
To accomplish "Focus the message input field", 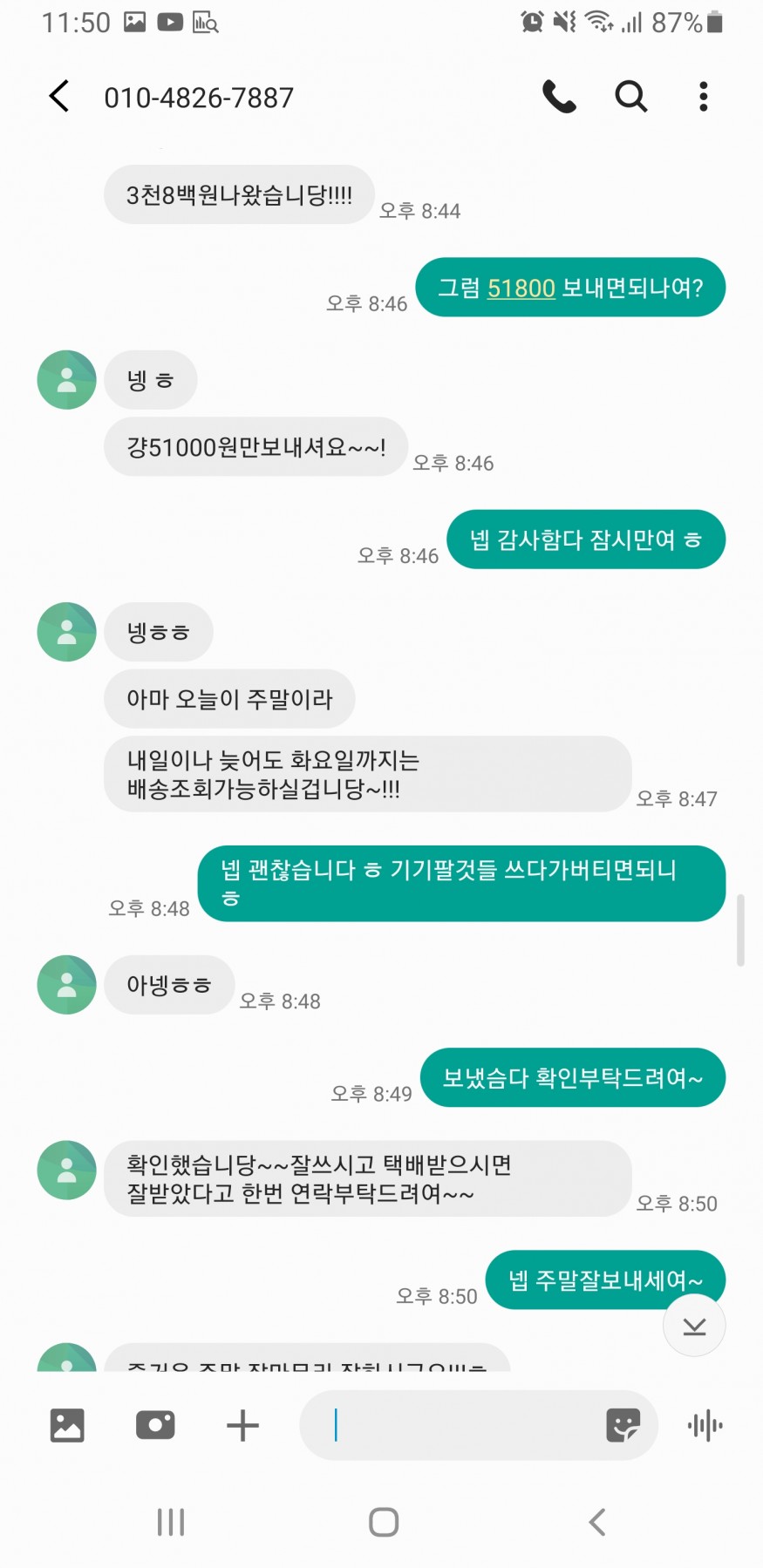I will (x=462, y=1425).
